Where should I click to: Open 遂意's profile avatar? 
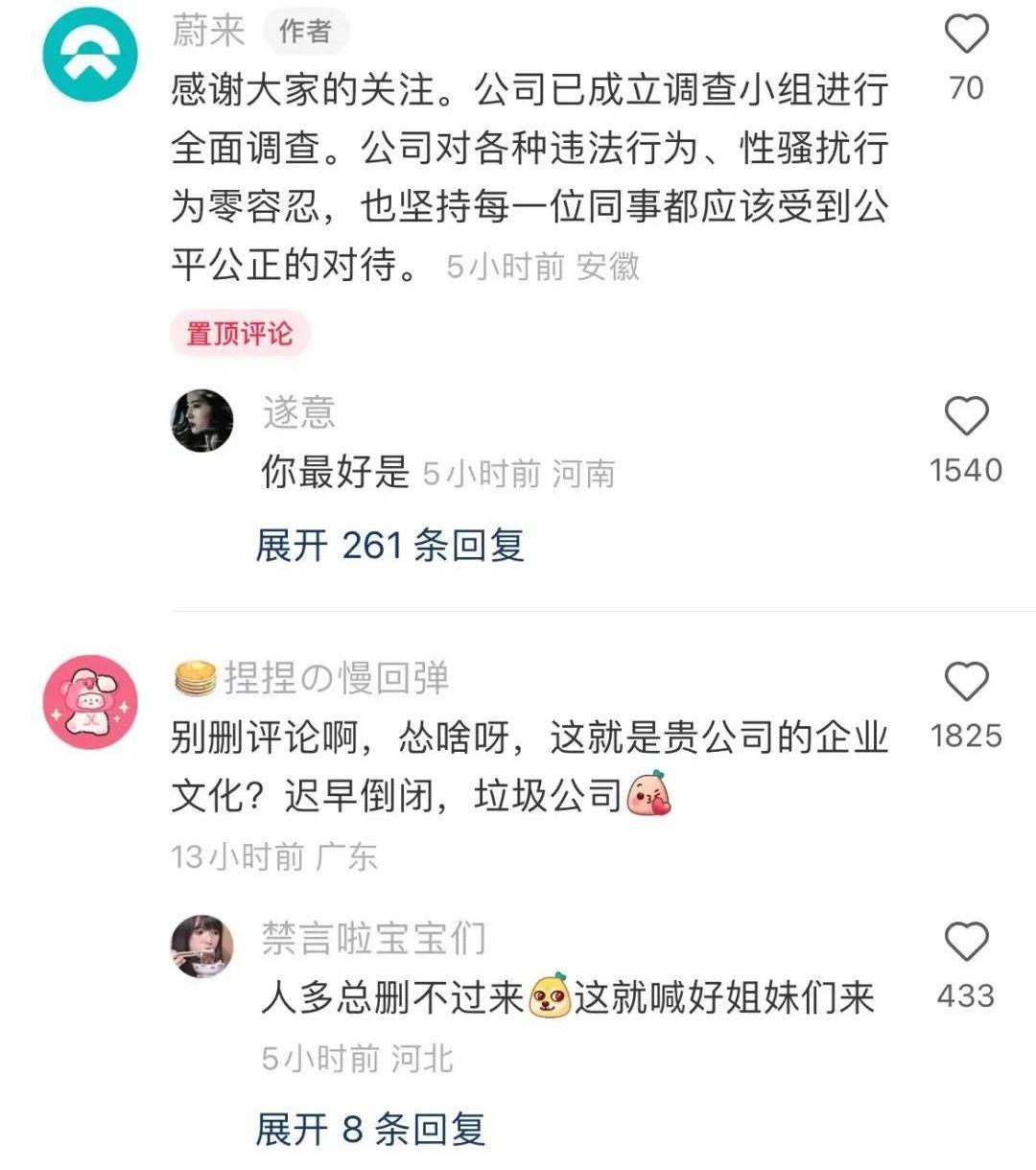pyautogui.click(x=202, y=421)
